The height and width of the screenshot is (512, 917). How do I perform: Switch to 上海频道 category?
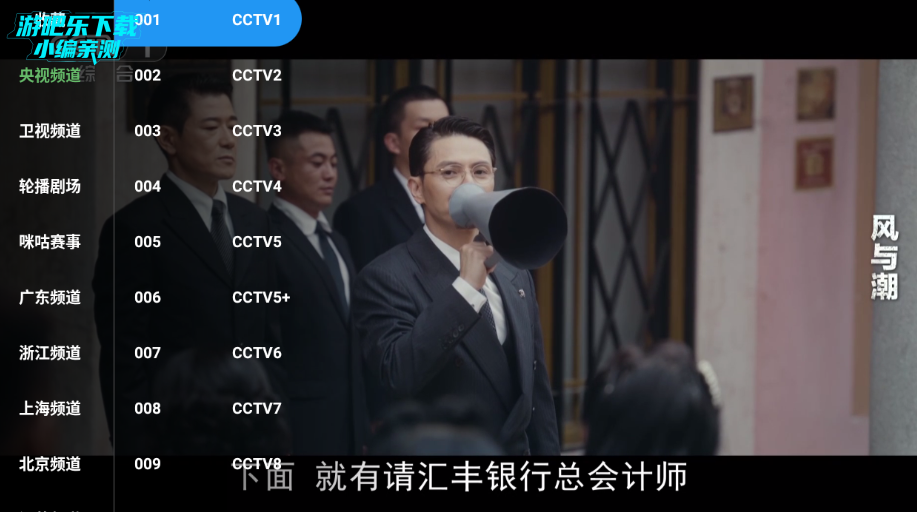click(50, 408)
